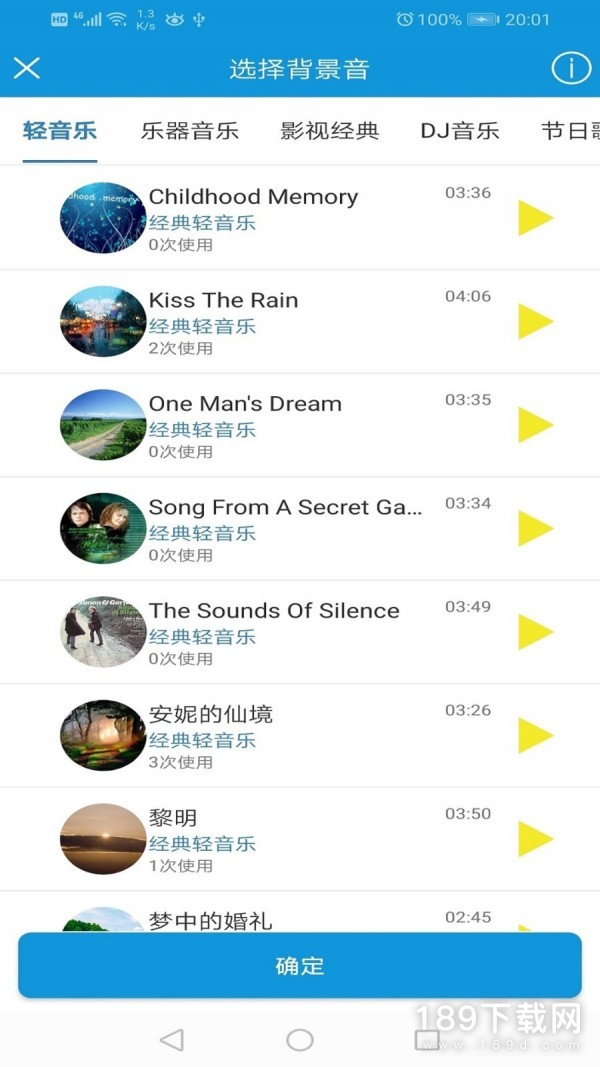600x1067 pixels.
Task: Close the background music picker
Action: [27, 68]
